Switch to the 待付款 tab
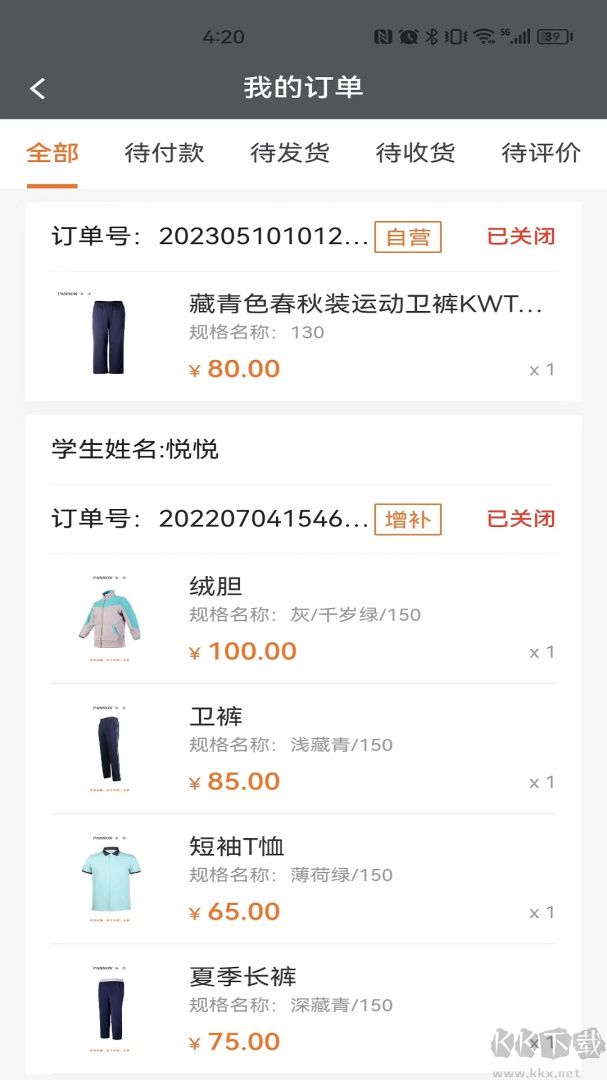The image size is (607, 1080). [x=164, y=153]
